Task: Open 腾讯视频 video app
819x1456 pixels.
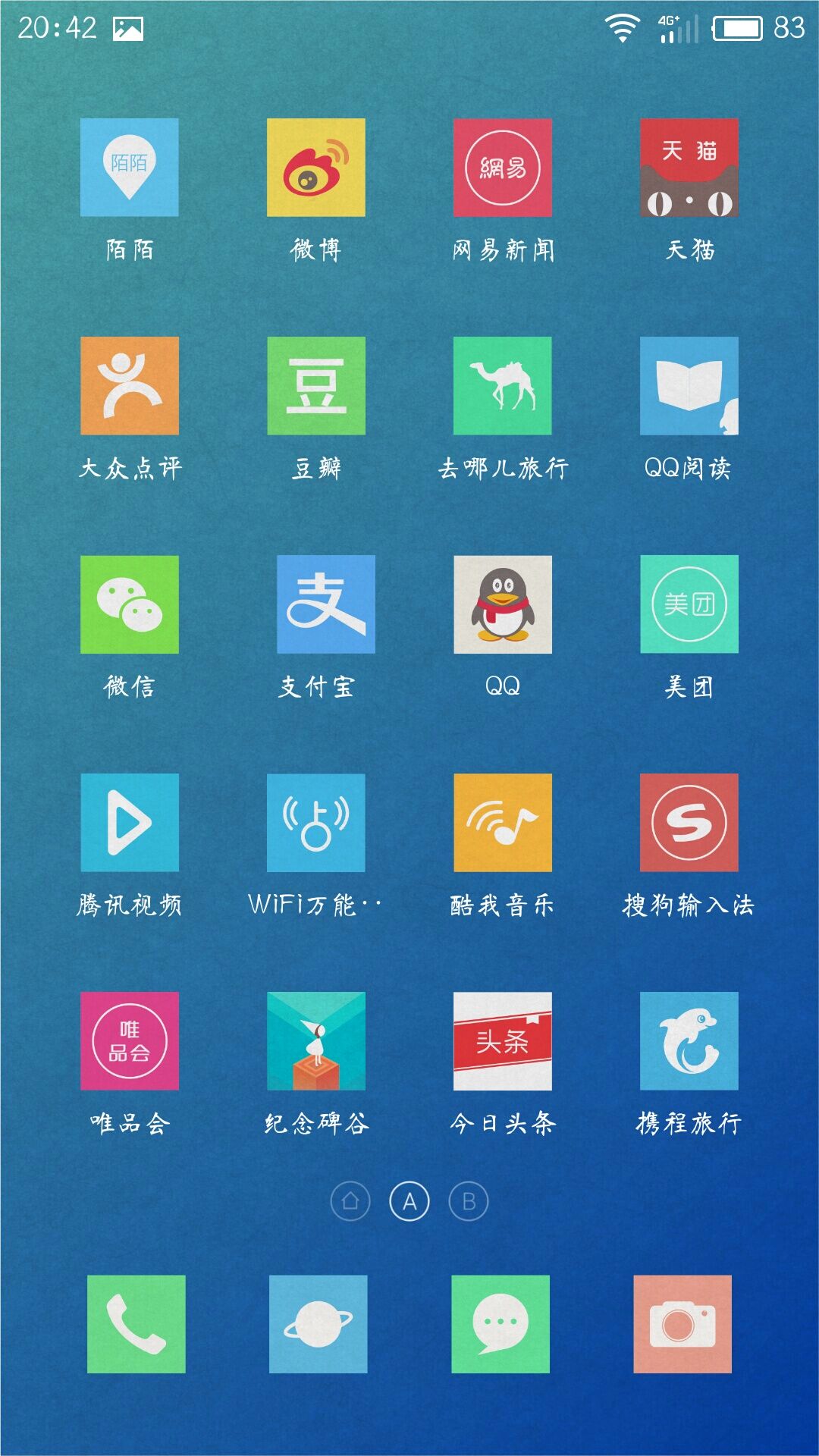Action: click(x=130, y=823)
